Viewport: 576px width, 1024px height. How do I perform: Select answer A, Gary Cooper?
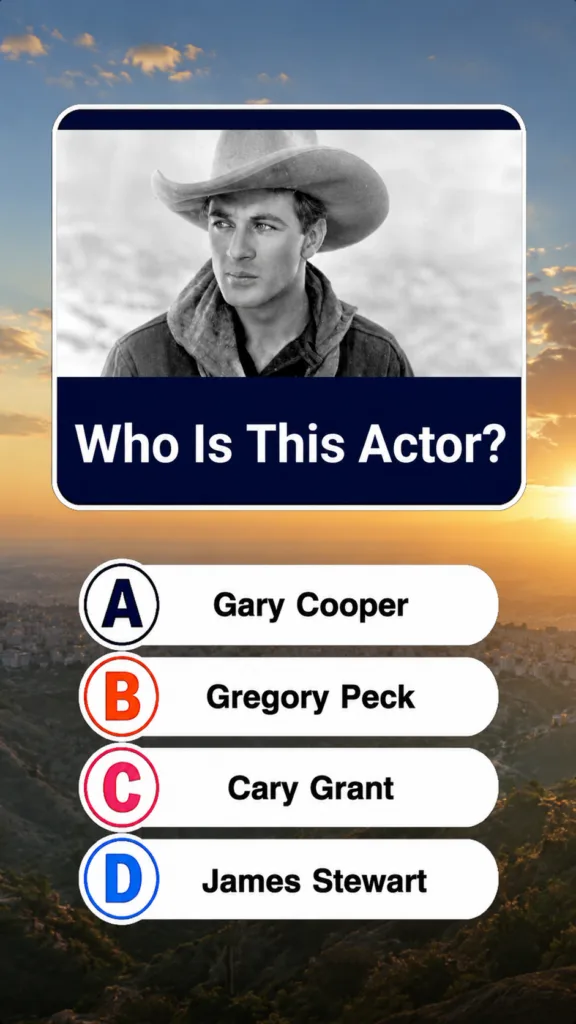(289, 605)
